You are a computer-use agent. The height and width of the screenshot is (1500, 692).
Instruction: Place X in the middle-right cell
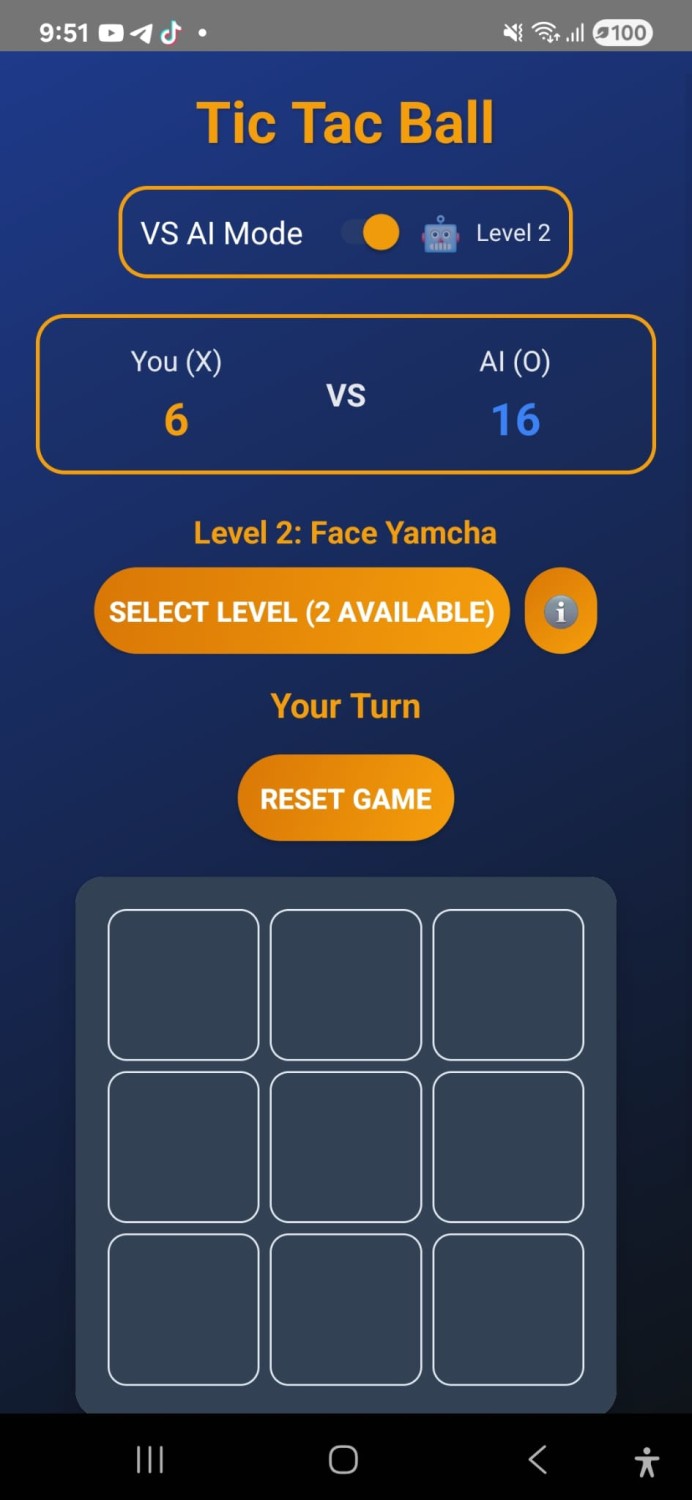pyautogui.click(x=508, y=1146)
